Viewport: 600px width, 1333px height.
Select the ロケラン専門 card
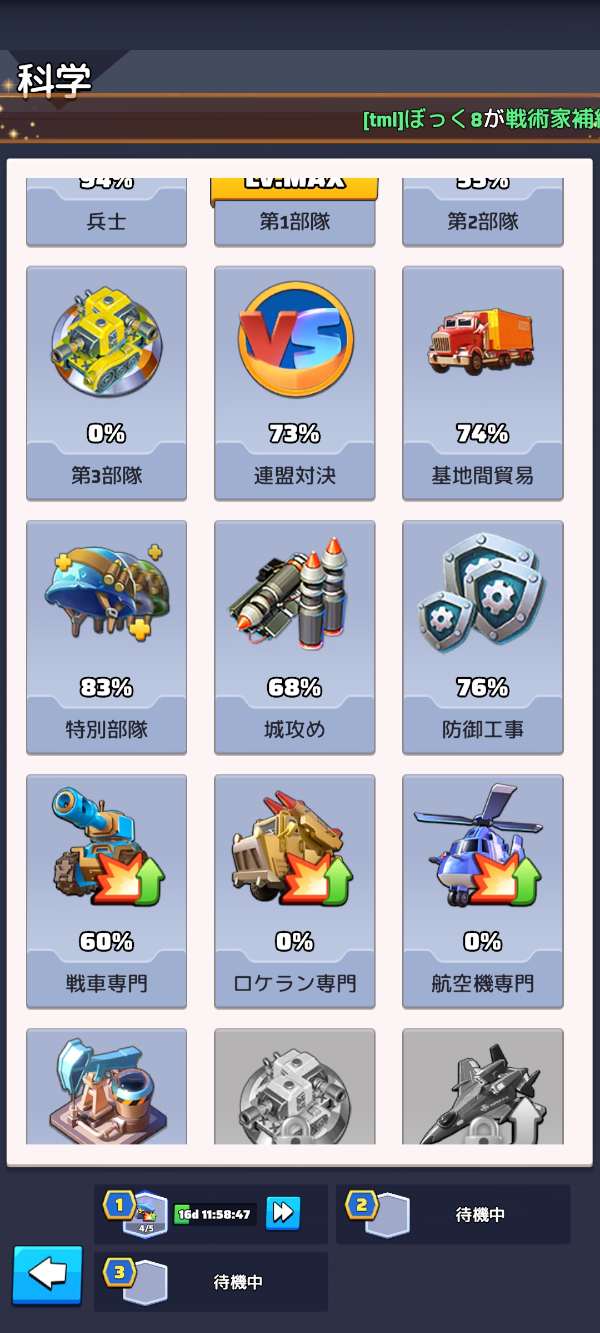click(x=295, y=890)
